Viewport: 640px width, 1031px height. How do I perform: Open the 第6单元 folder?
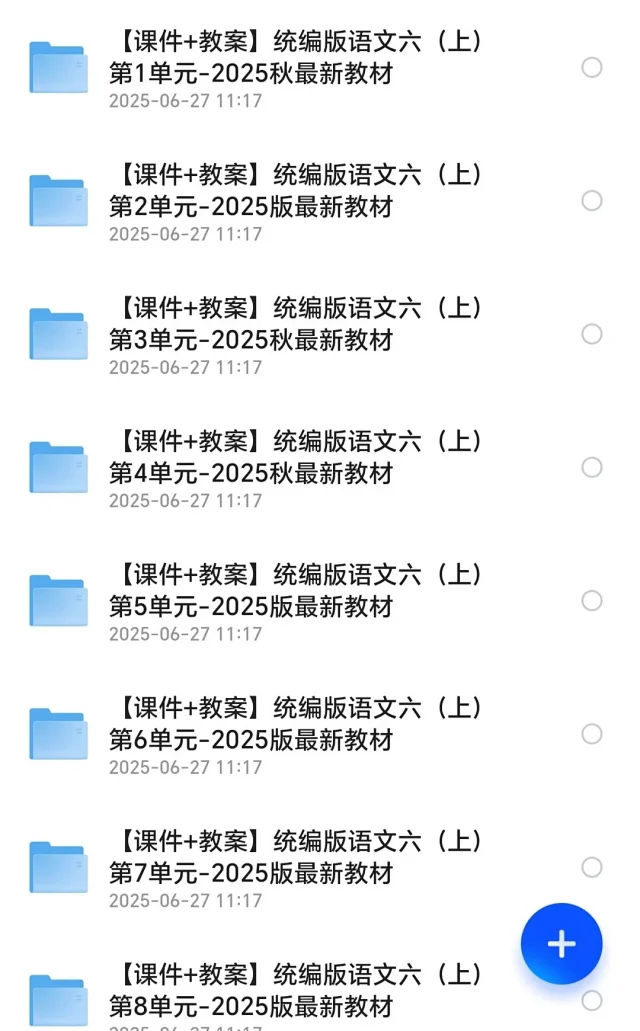[296, 734]
